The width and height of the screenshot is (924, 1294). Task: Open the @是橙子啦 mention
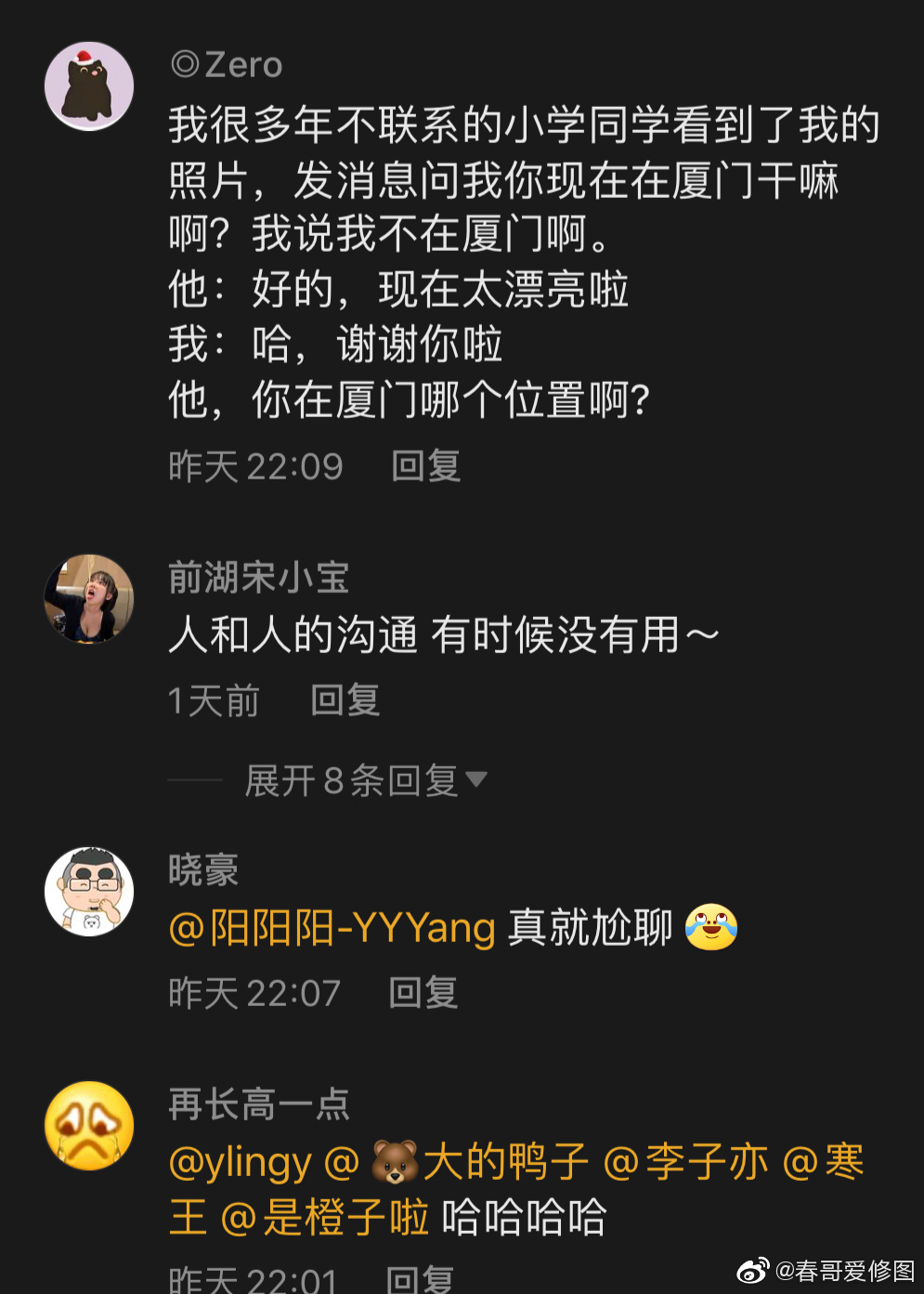[x=324, y=1218]
